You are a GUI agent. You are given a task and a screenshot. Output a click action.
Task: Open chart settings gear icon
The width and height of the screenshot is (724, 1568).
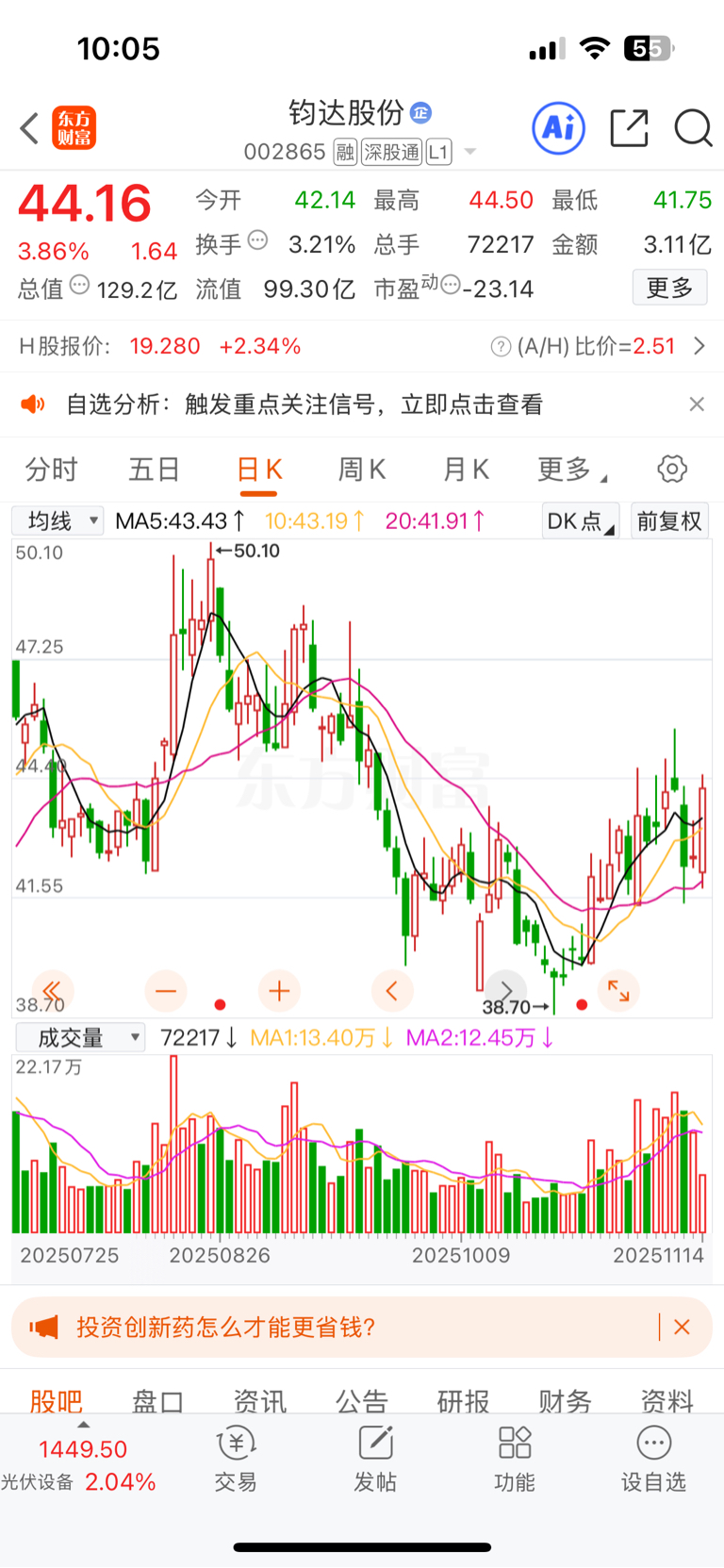[672, 469]
